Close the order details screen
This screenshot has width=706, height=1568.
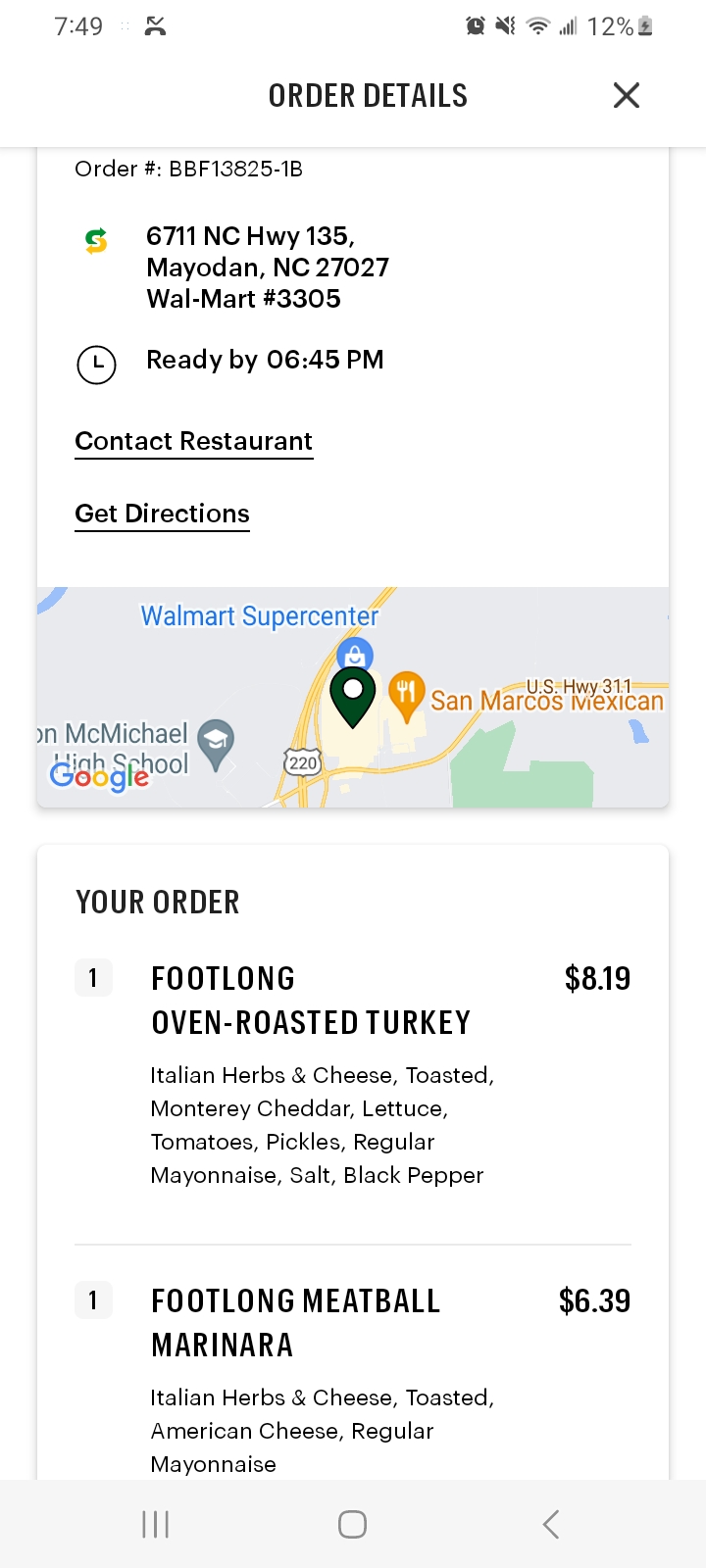(x=626, y=95)
